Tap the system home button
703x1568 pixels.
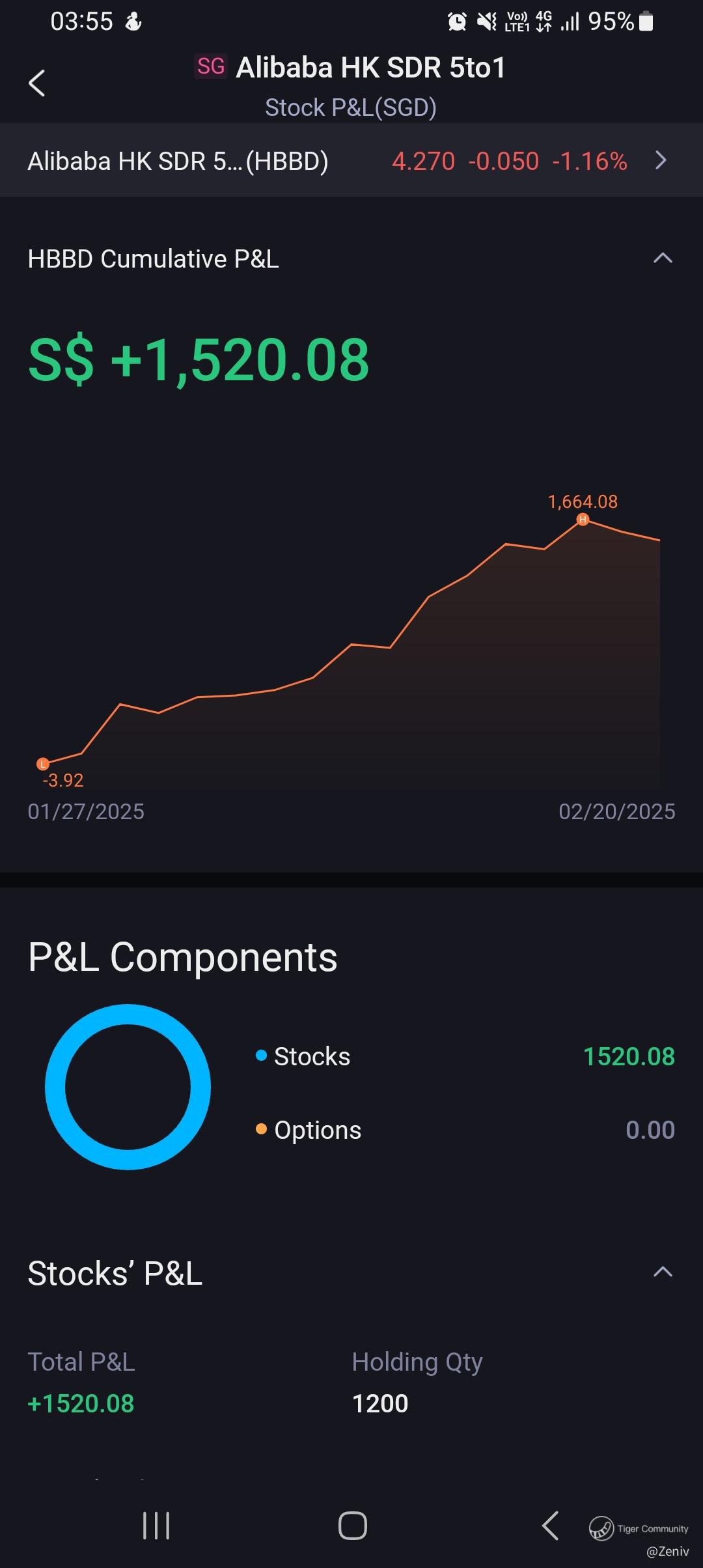click(x=352, y=1525)
